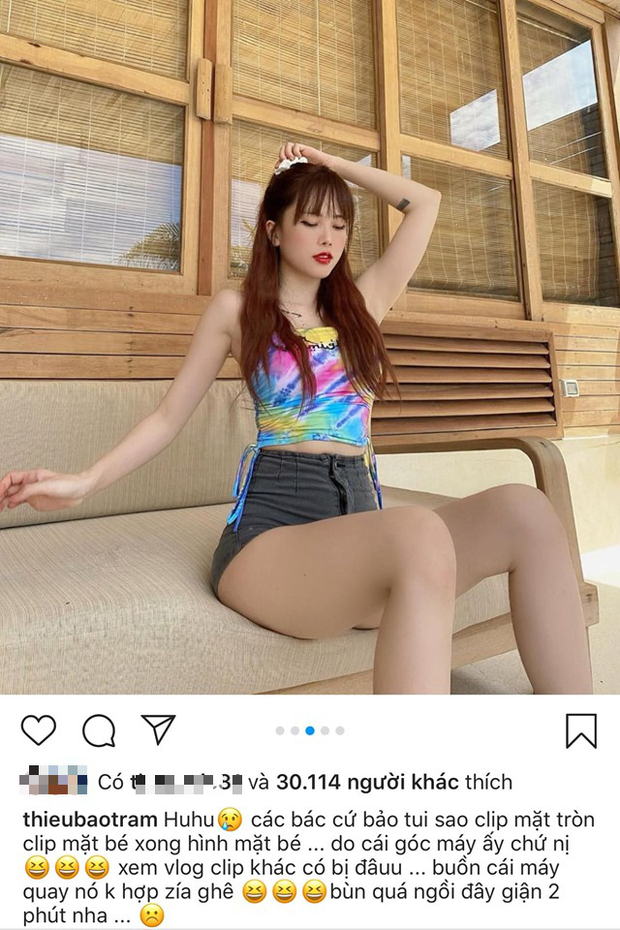Like the post with the heart icon

[x=38, y=731]
